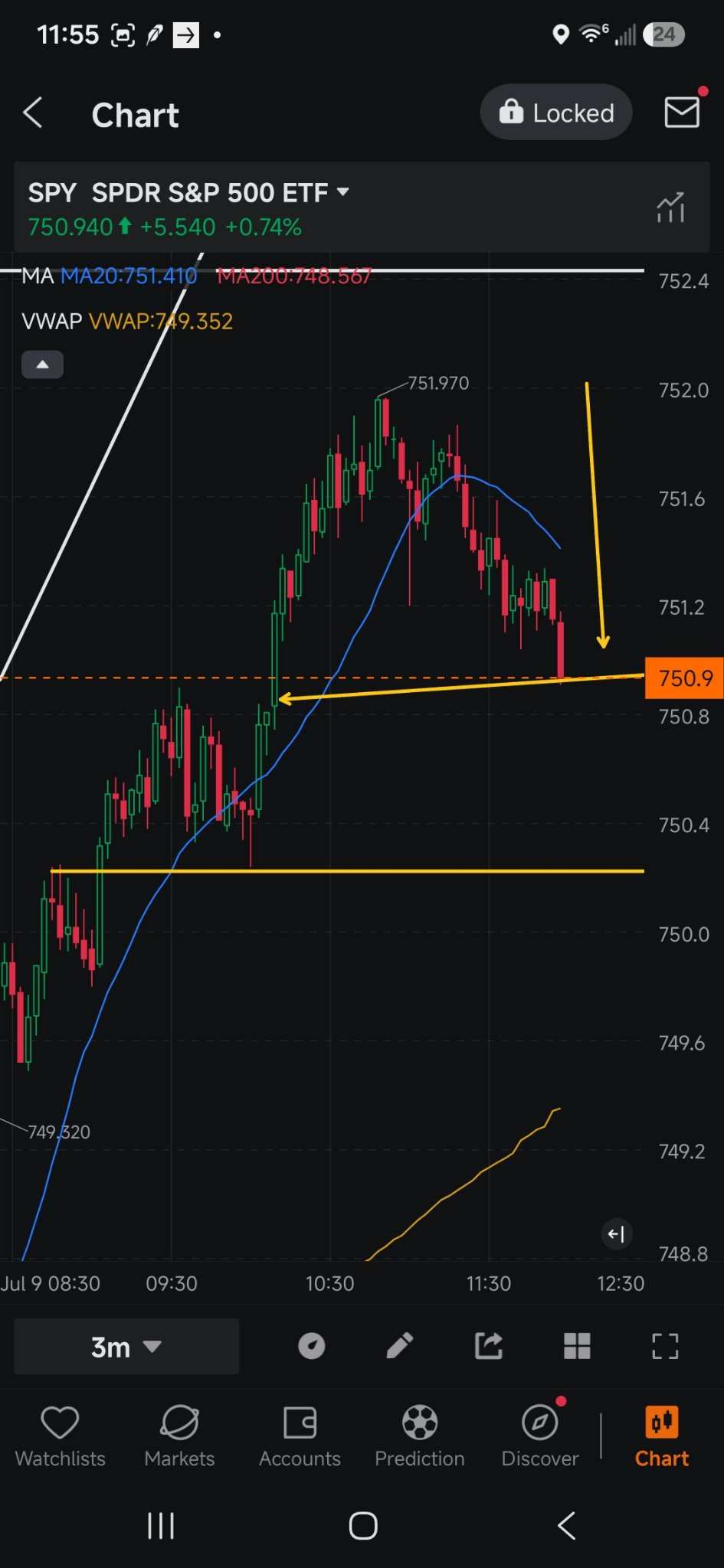Jump to the latest candle
Viewport: 724px width, 1568px height.
[616, 1233]
